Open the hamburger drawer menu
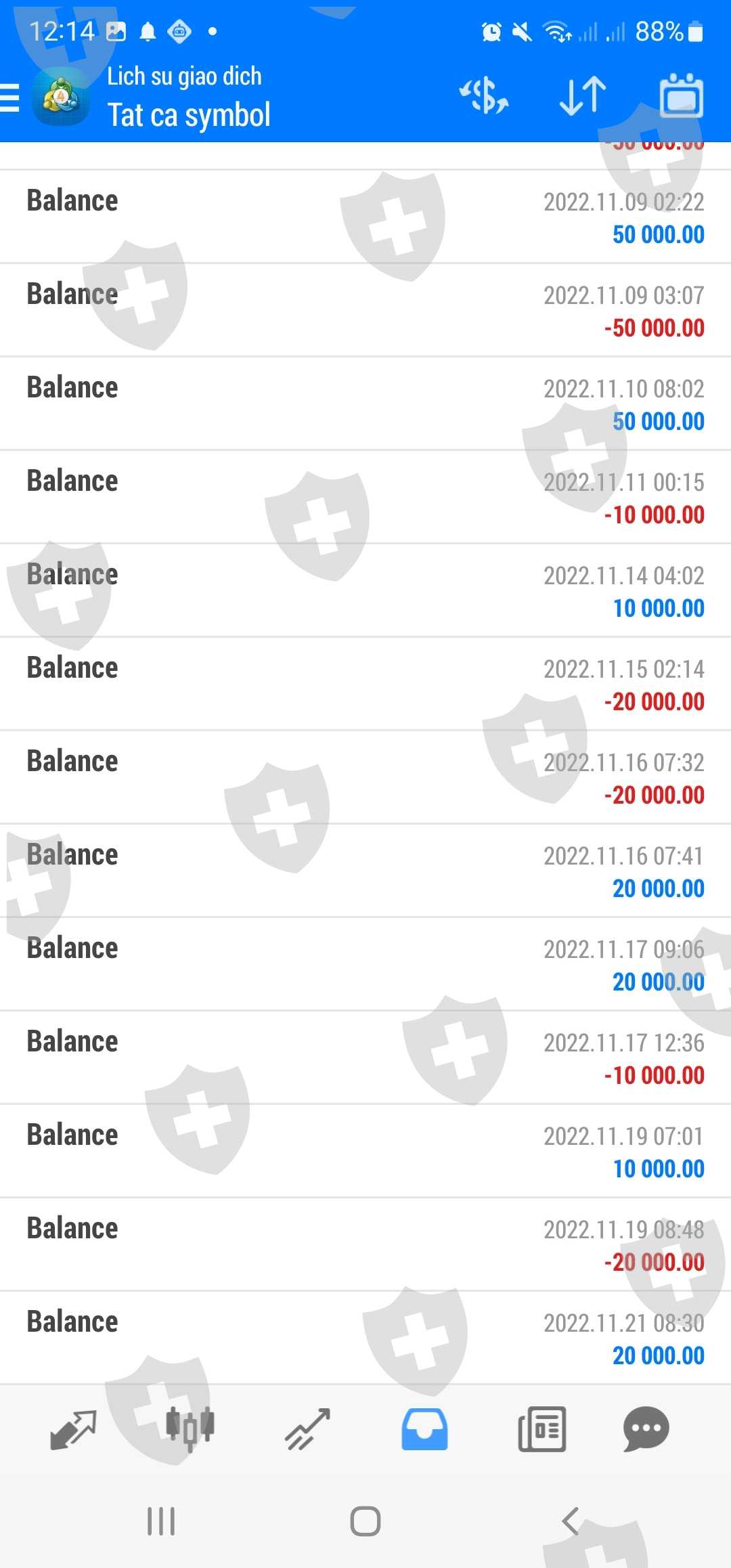Viewport: 731px width, 1568px height. click(x=9, y=97)
